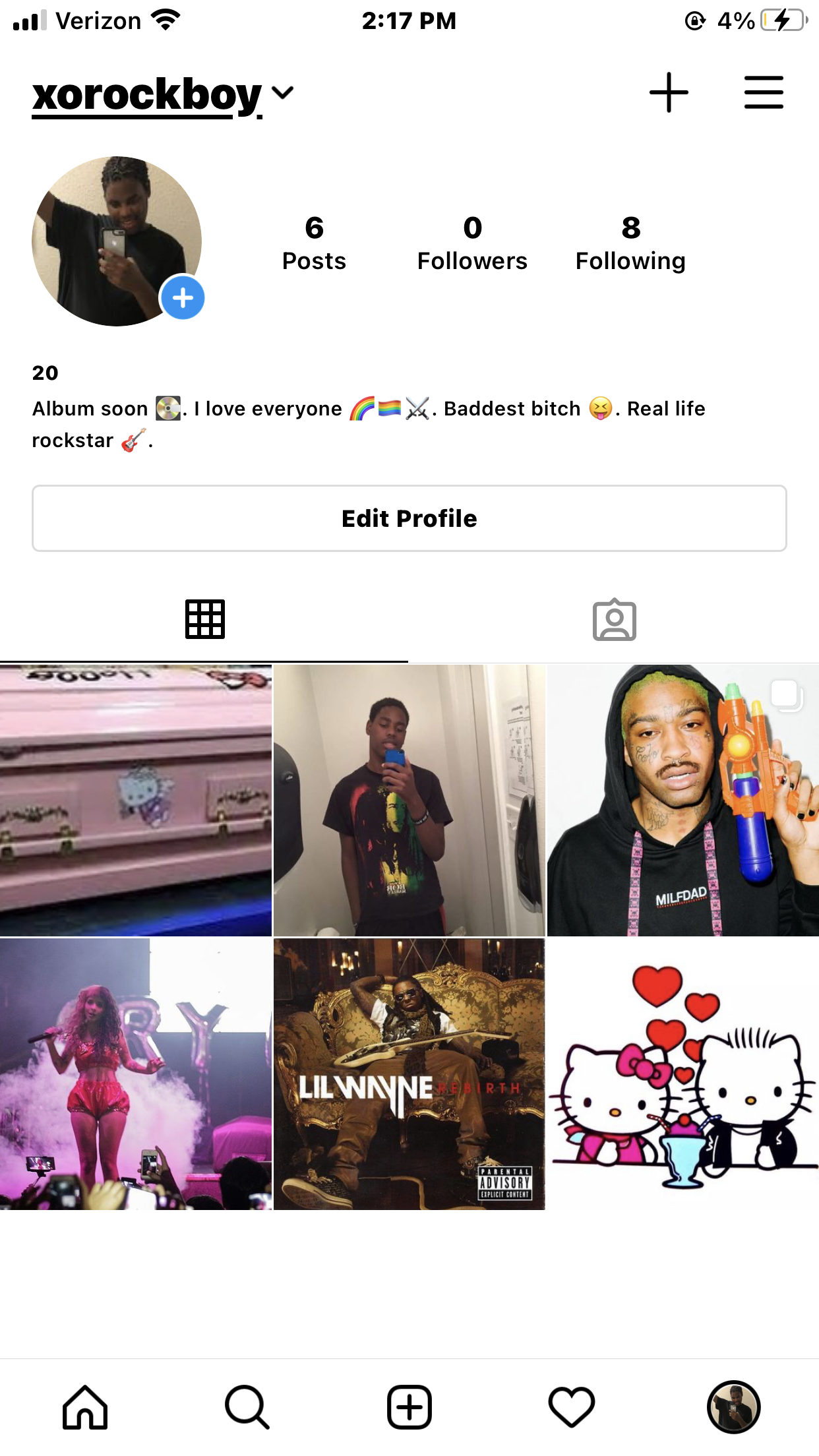Image resolution: width=819 pixels, height=1456 pixels.
Task: Open the pink stage performer post
Action: tap(136, 1074)
